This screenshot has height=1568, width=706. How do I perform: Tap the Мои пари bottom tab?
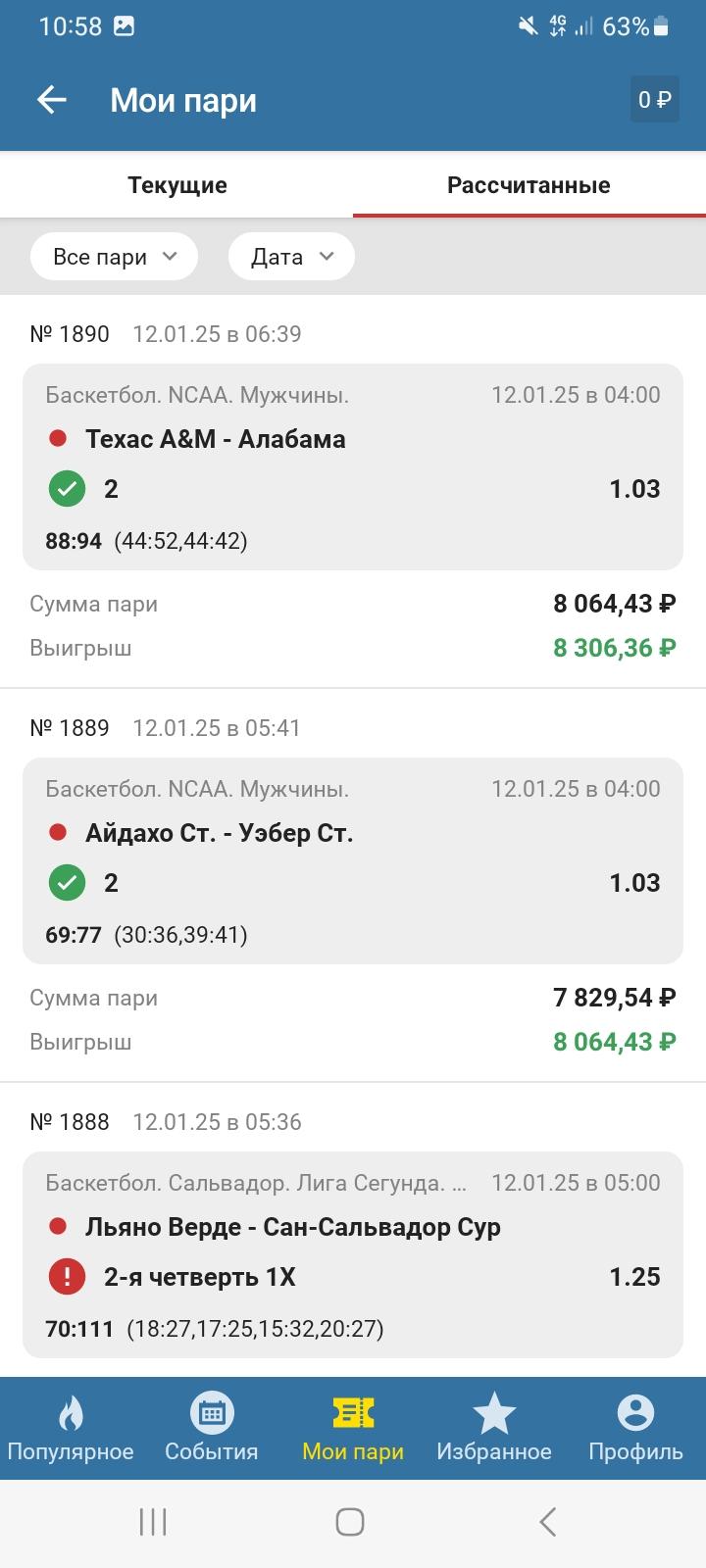click(x=353, y=1429)
